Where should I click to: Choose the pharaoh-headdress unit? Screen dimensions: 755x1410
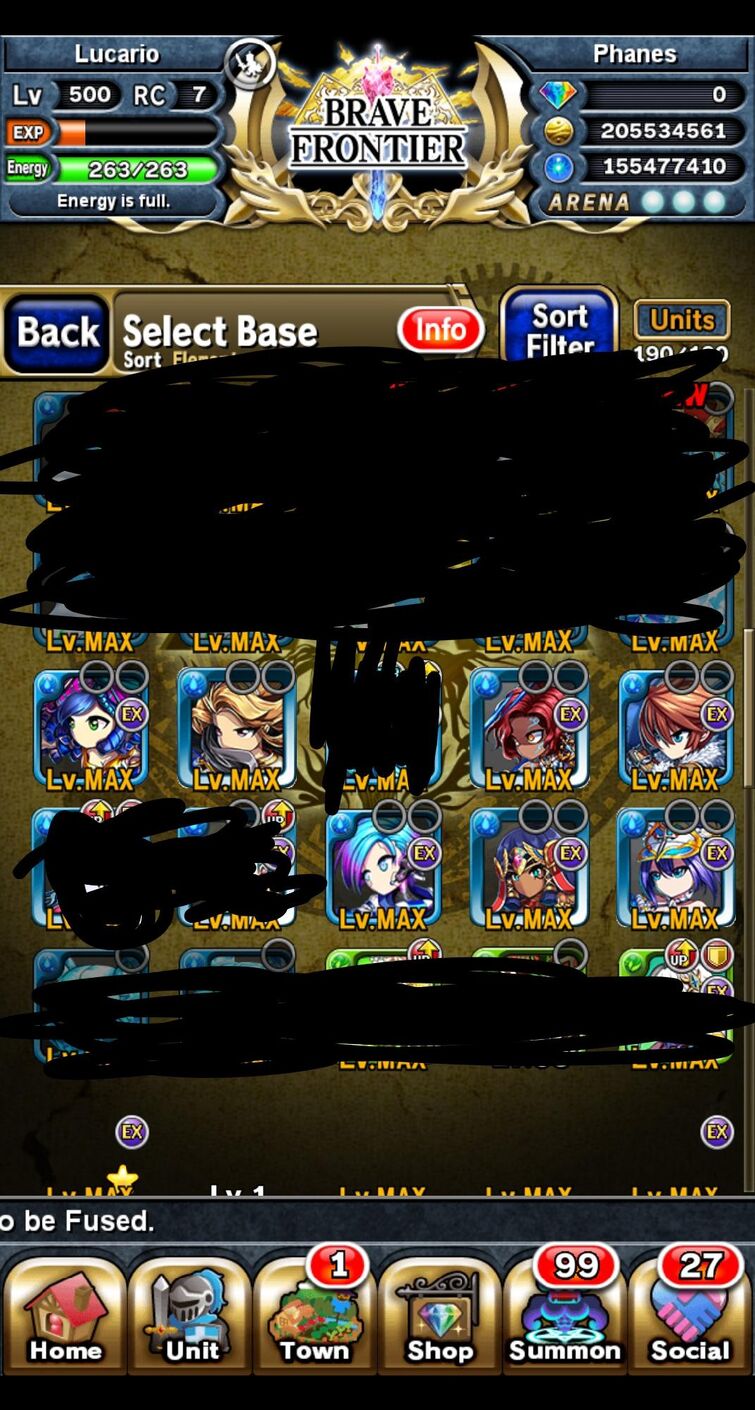click(529, 868)
